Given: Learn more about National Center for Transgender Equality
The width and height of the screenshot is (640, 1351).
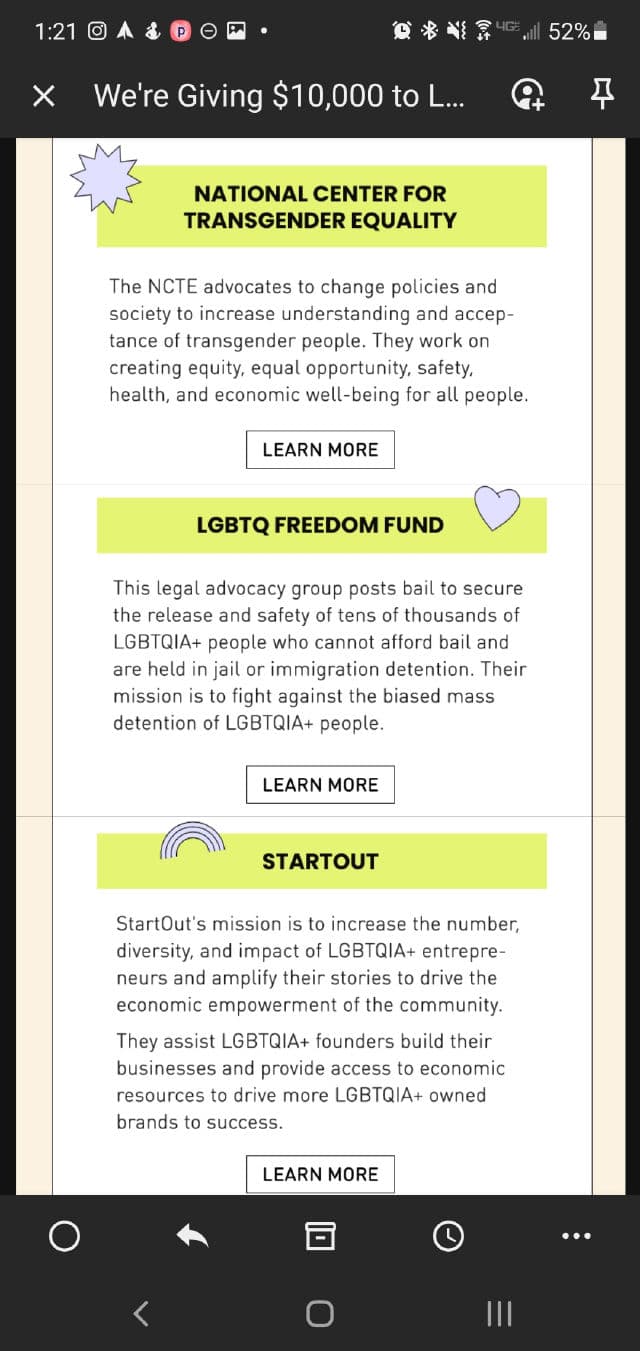Looking at the screenshot, I should [x=320, y=450].
